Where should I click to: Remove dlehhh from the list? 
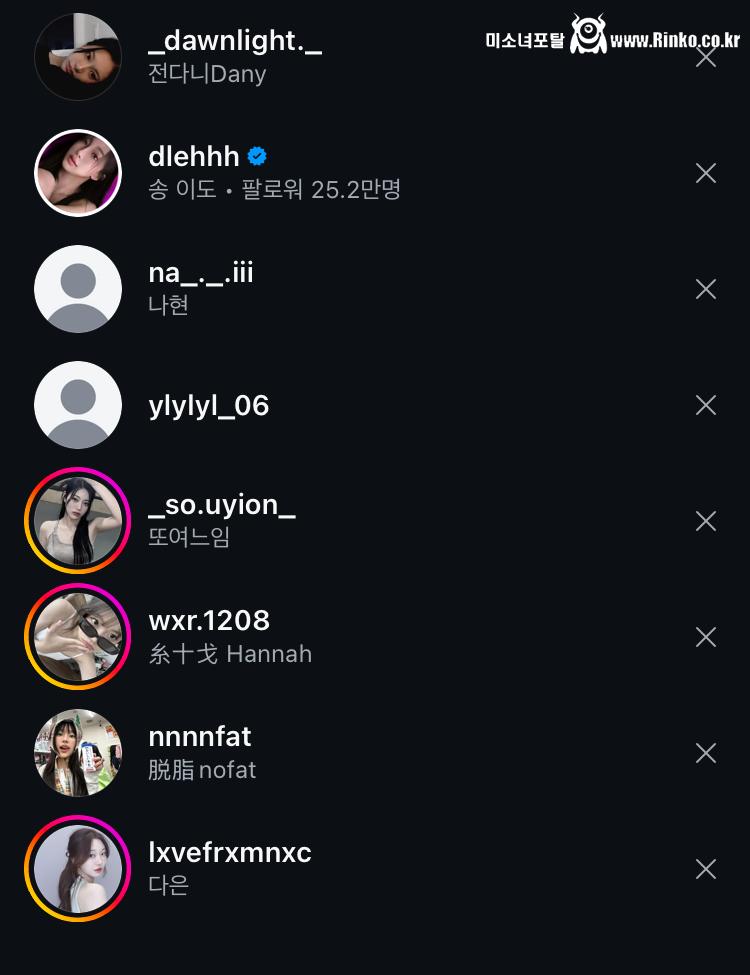705,173
